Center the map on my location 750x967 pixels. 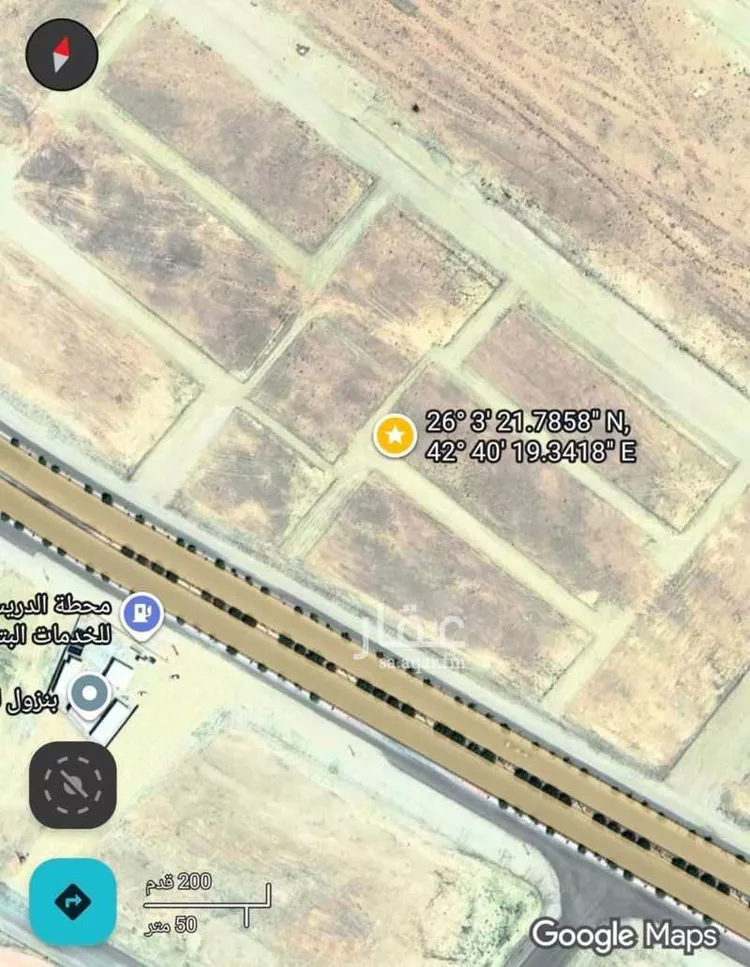pos(73,785)
